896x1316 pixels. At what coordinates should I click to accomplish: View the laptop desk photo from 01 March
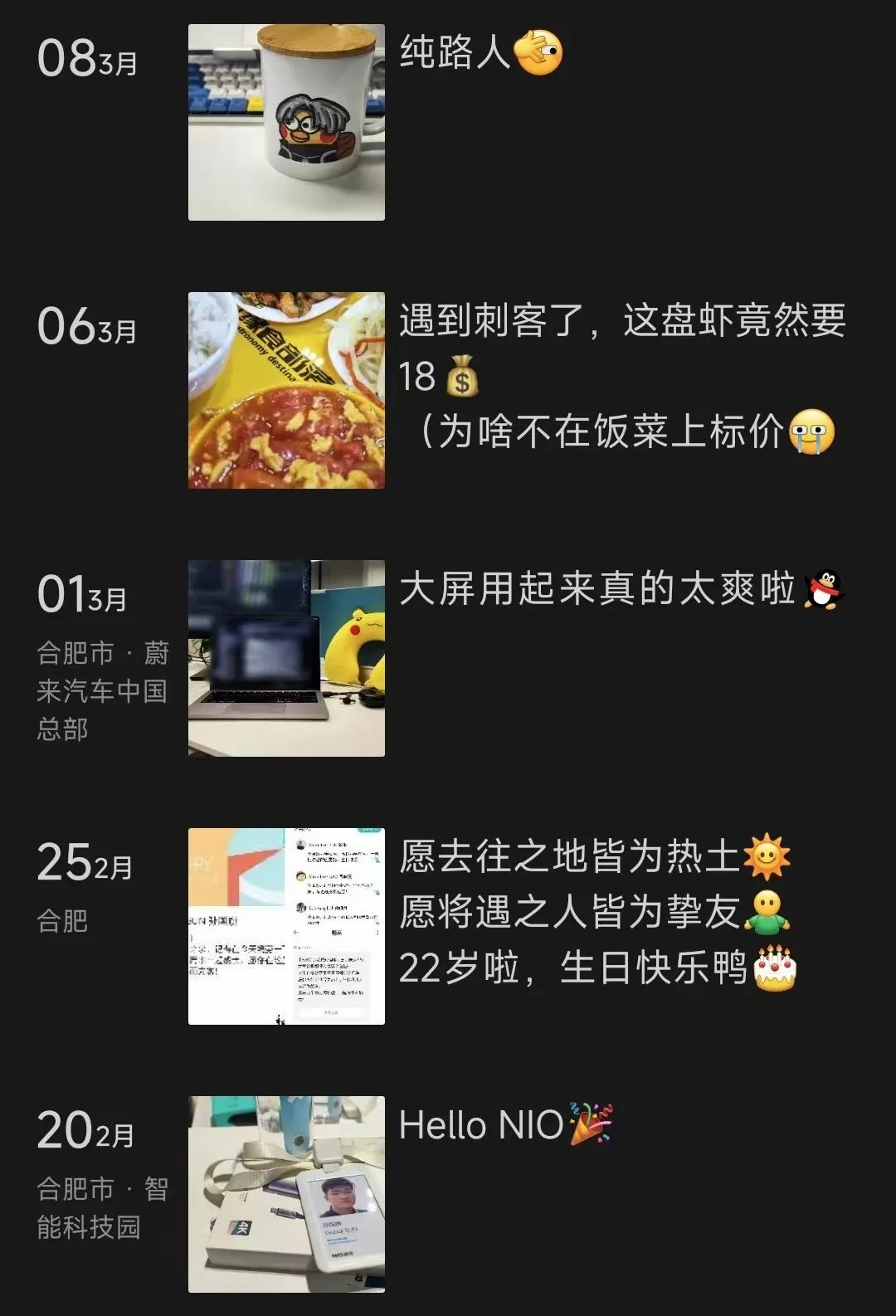click(x=286, y=658)
